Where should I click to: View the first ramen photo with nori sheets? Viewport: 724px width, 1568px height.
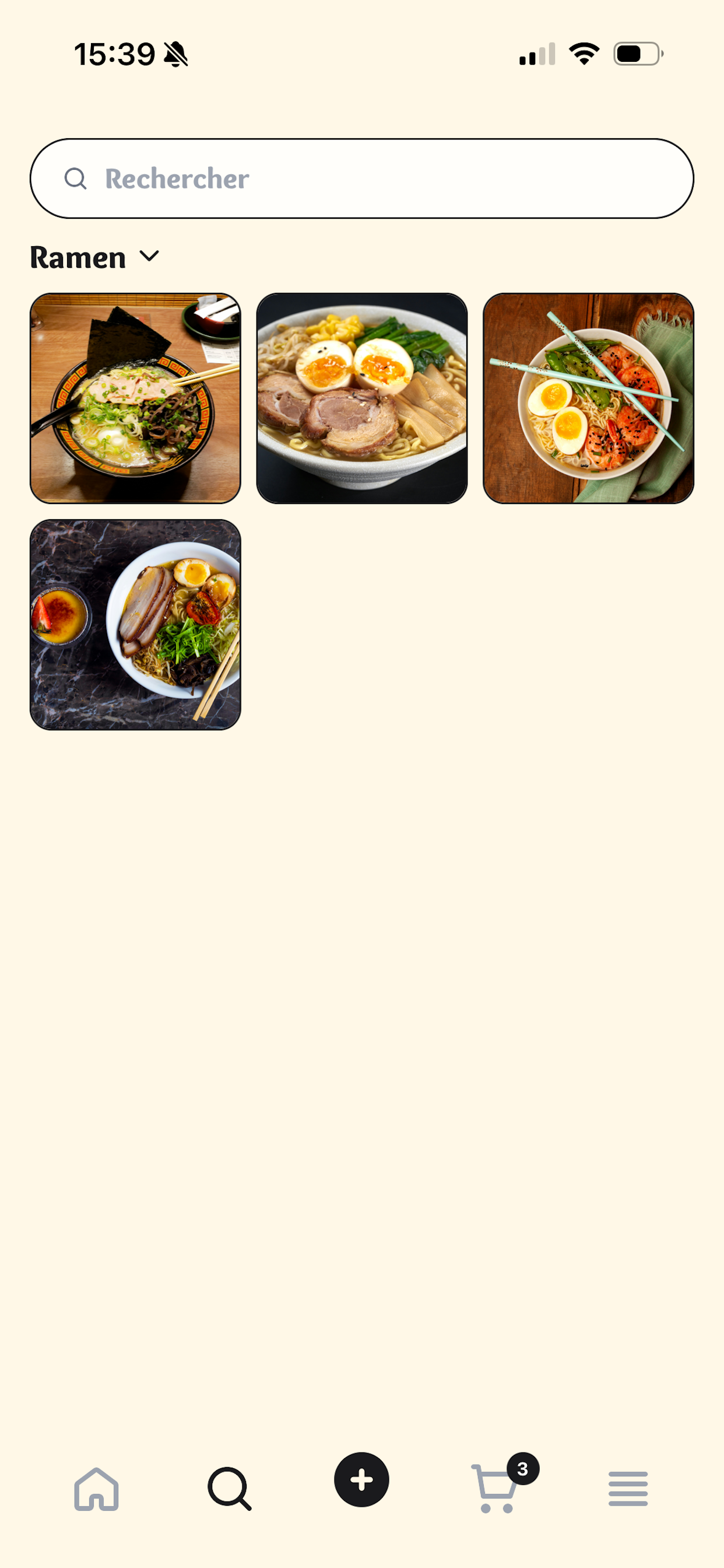tap(136, 397)
